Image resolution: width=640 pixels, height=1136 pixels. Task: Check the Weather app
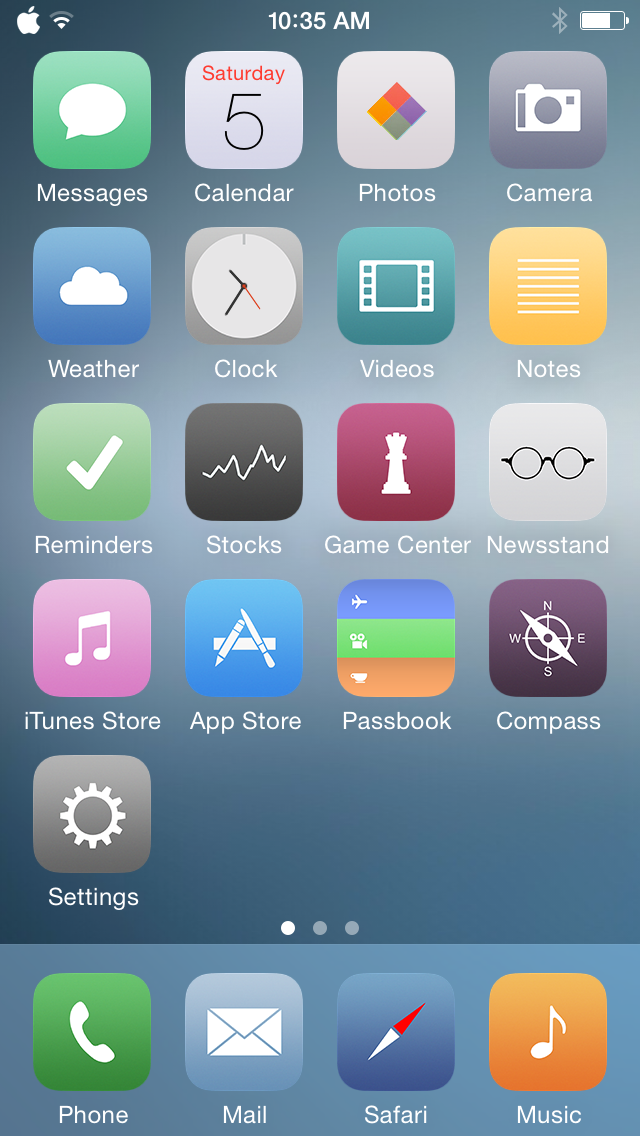(x=92, y=286)
